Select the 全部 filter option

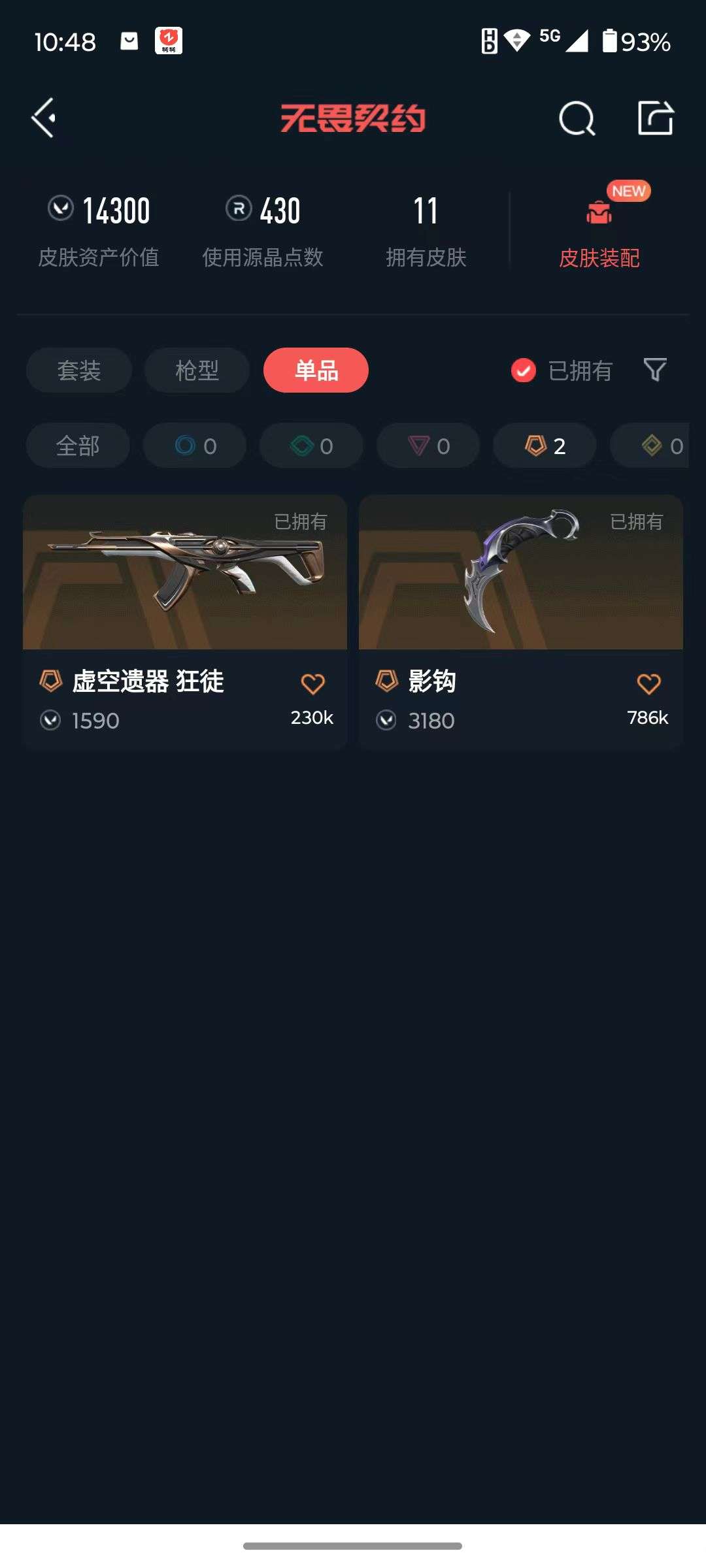[78, 446]
